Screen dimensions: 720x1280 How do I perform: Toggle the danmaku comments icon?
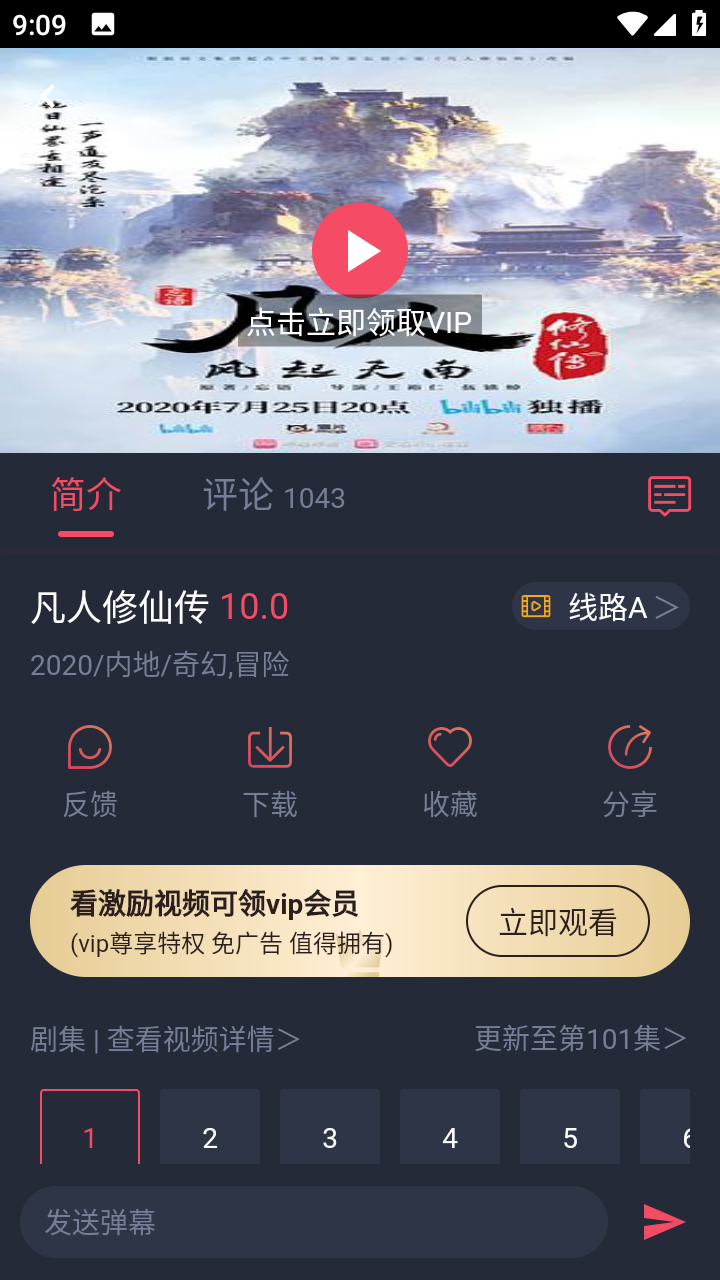pos(669,496)
